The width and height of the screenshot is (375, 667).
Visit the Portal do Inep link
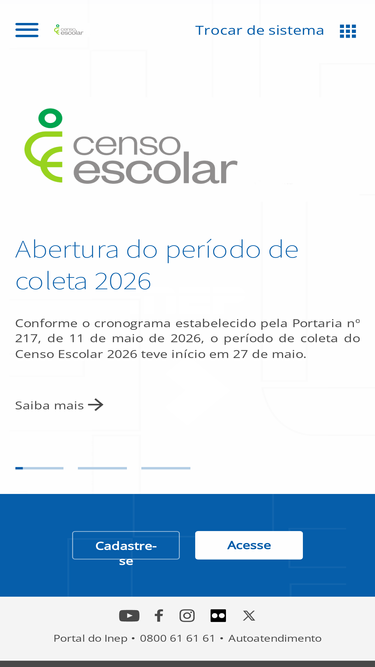click(90, 638)
